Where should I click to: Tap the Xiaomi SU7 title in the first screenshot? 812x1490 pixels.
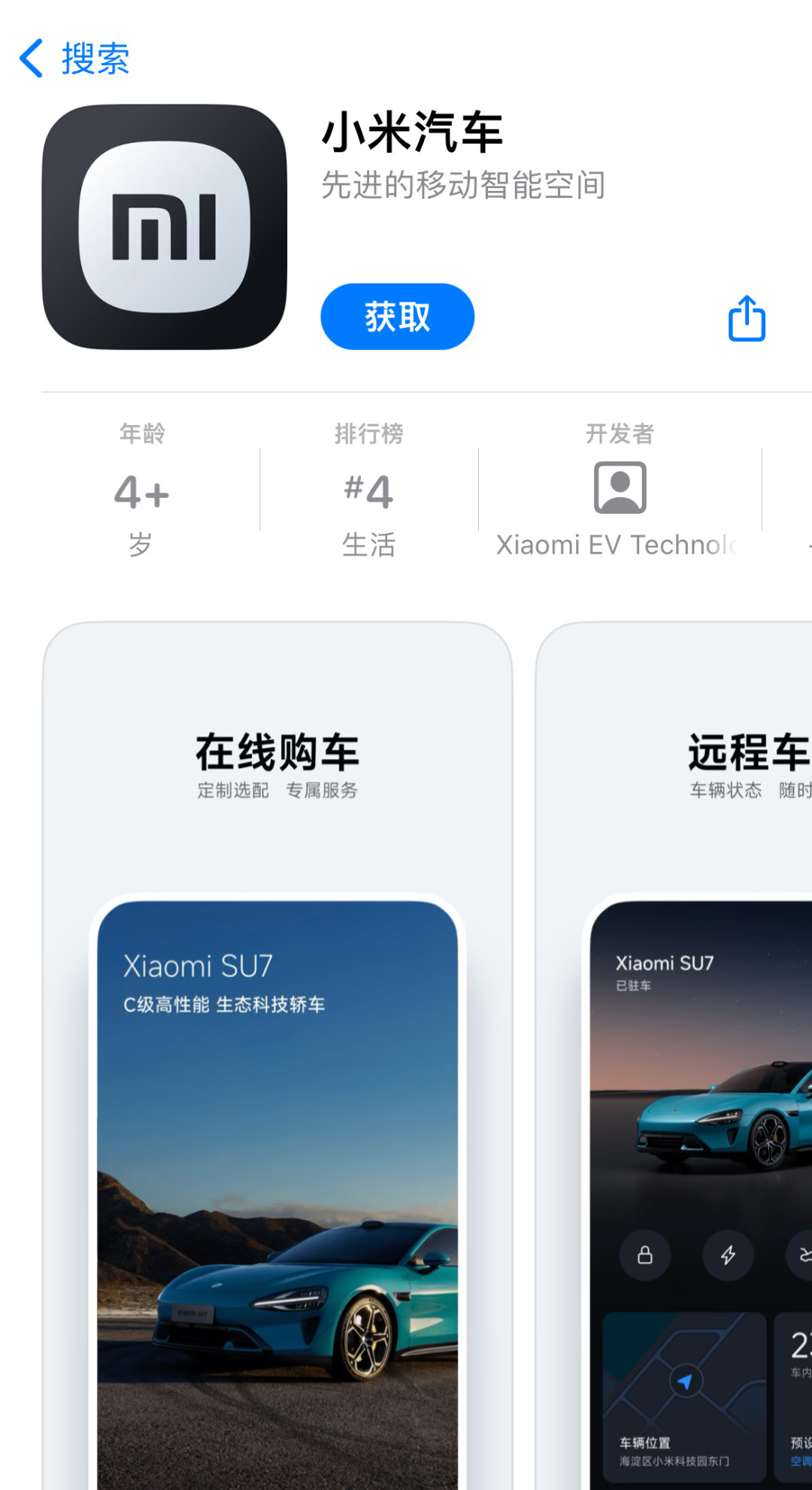pyautogui.click(x=198, y=965)
